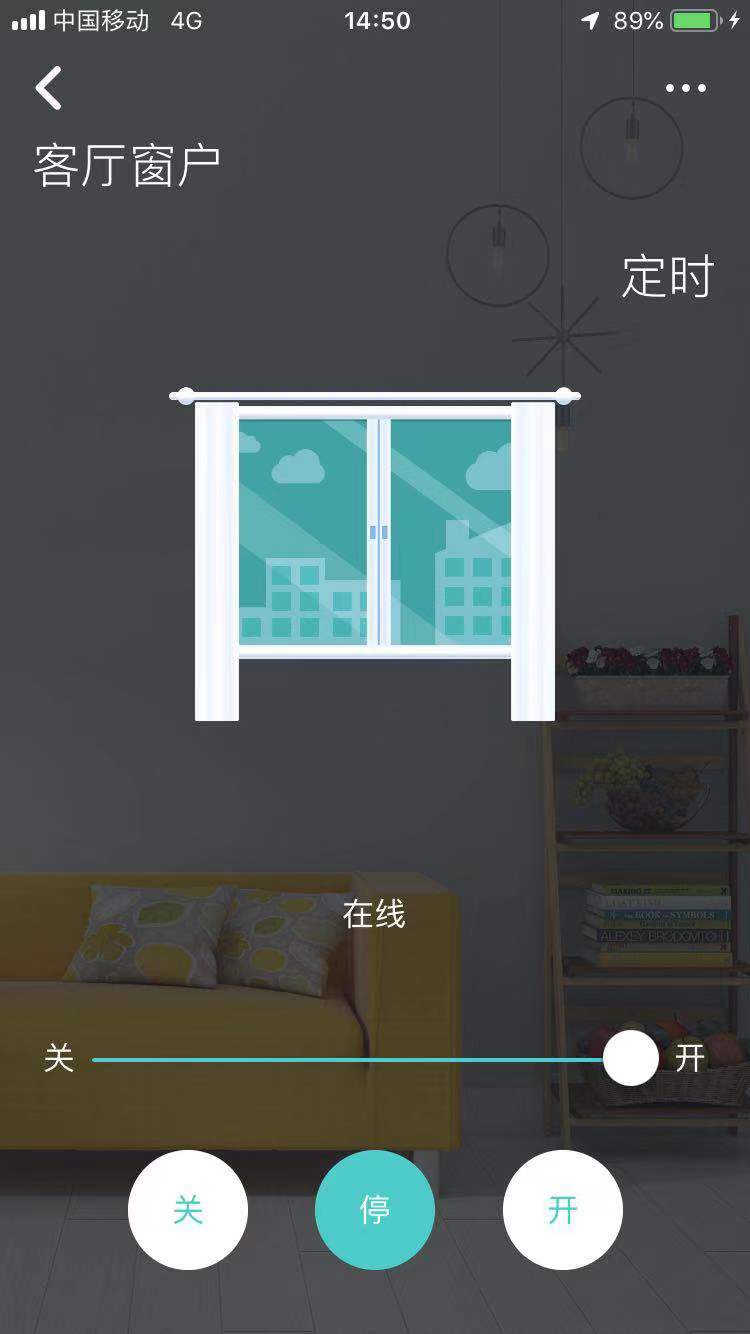Open the three-dot overflow menu
This screenshot has height=1334, width=750.
click(686, 88)
